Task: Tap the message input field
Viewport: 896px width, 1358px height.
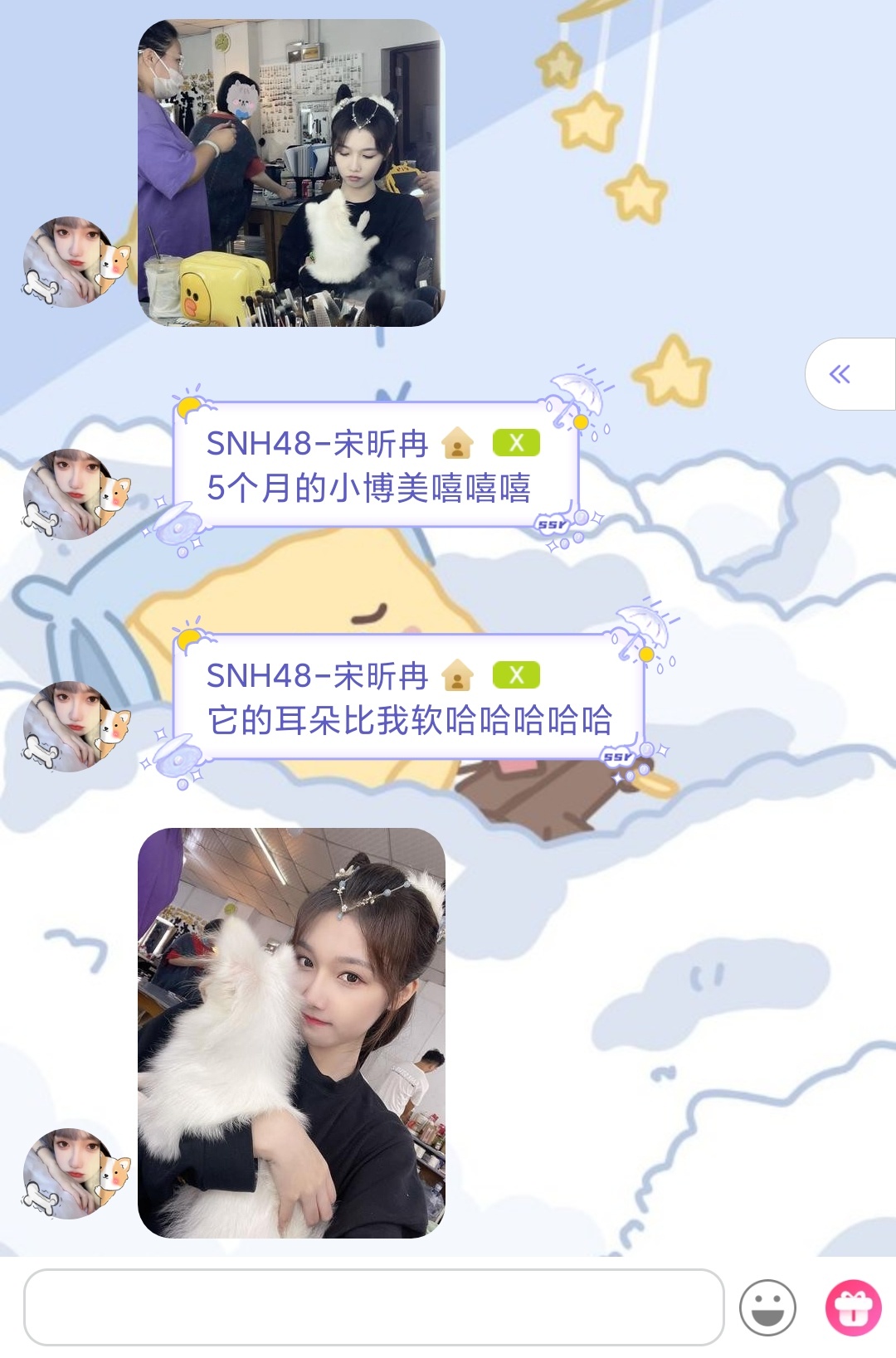Action: pyautogui.click(x=373, y=1307)
